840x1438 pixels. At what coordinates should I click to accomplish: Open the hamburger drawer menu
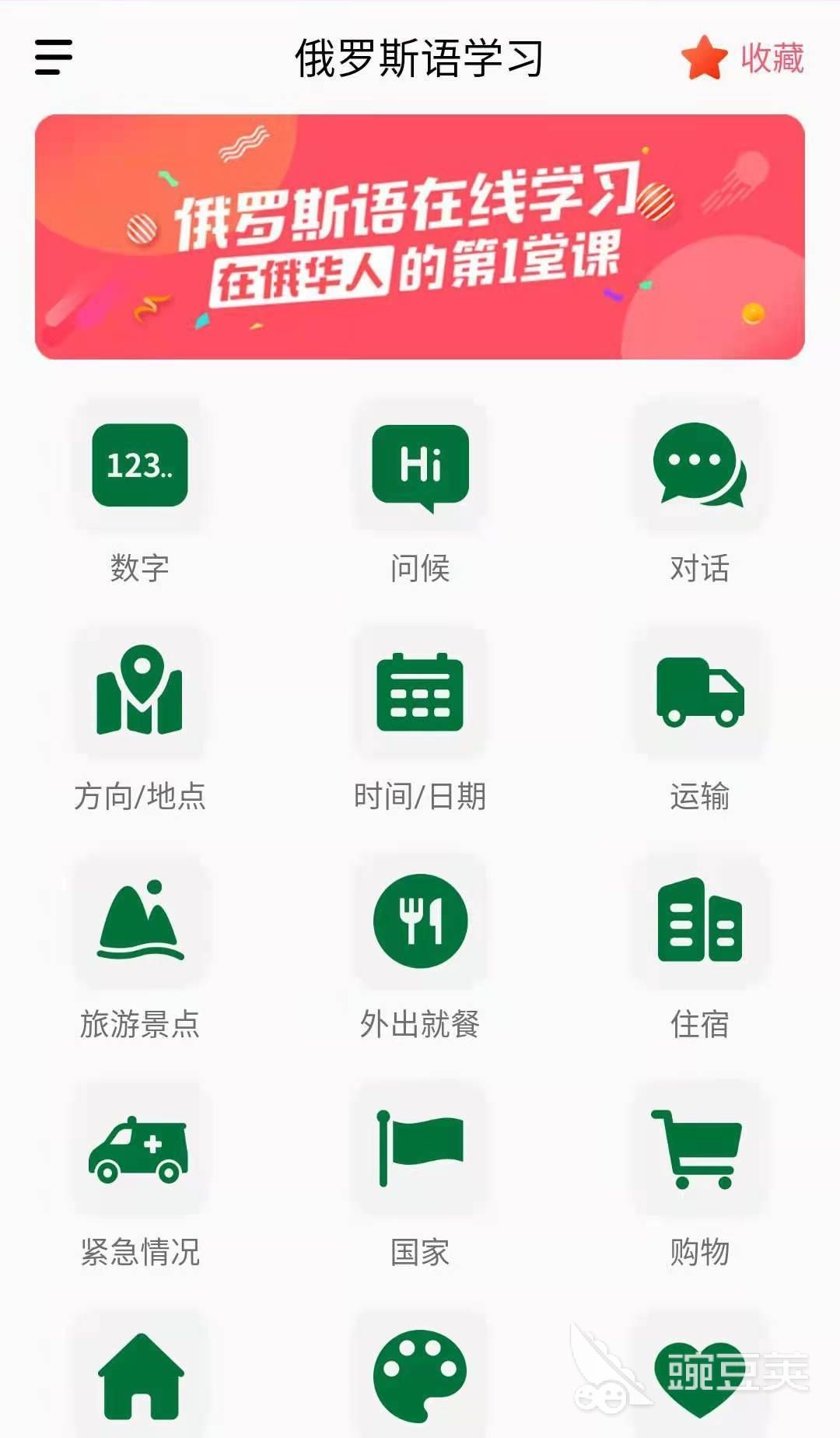pyautogui.click(x=54, y=58)
